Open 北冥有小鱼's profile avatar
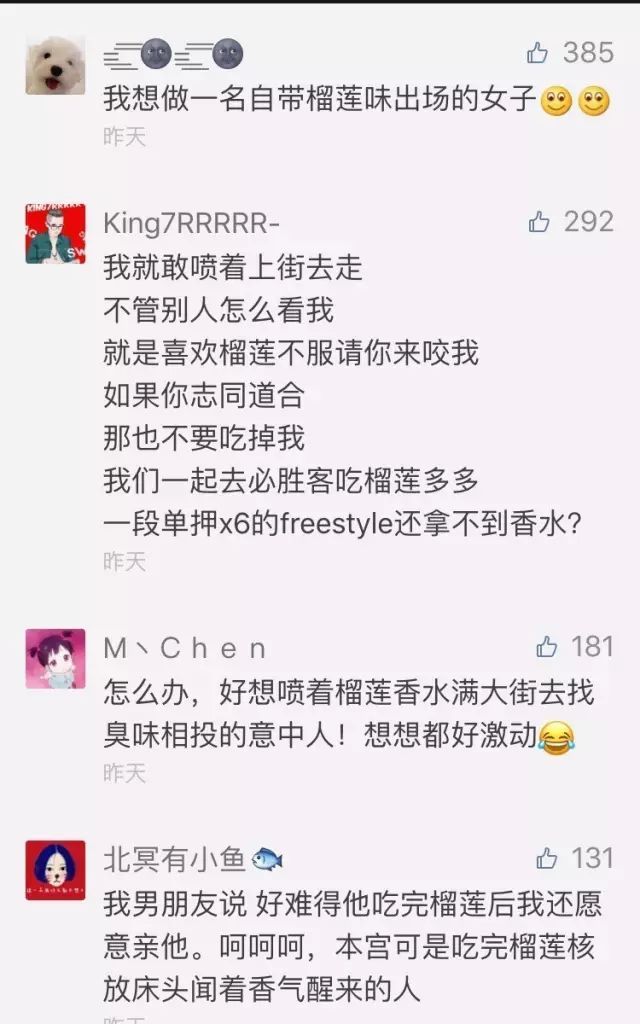This screenshot has height=1024, width=640. 55,870
